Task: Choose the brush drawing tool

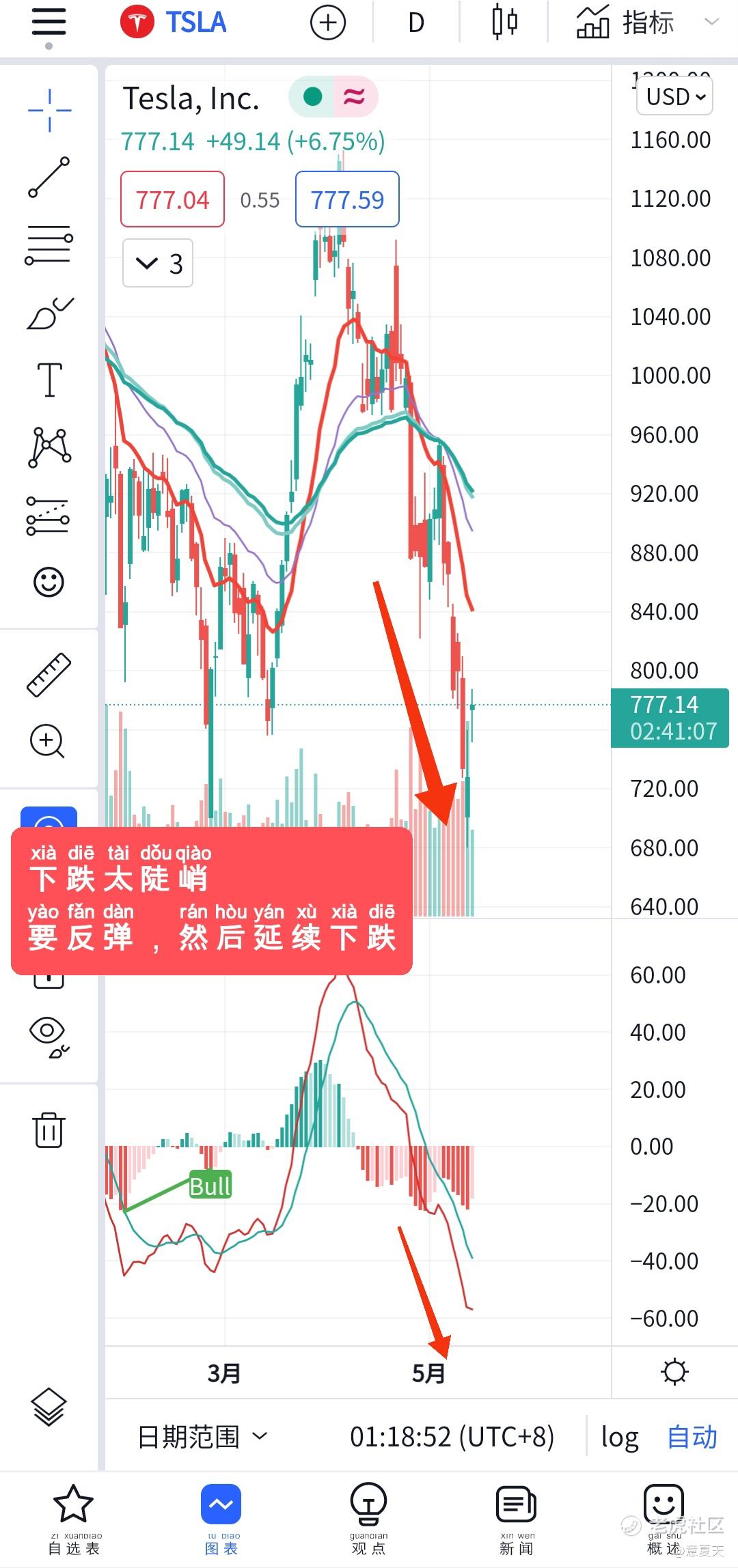Action: (x=49, y=313)
